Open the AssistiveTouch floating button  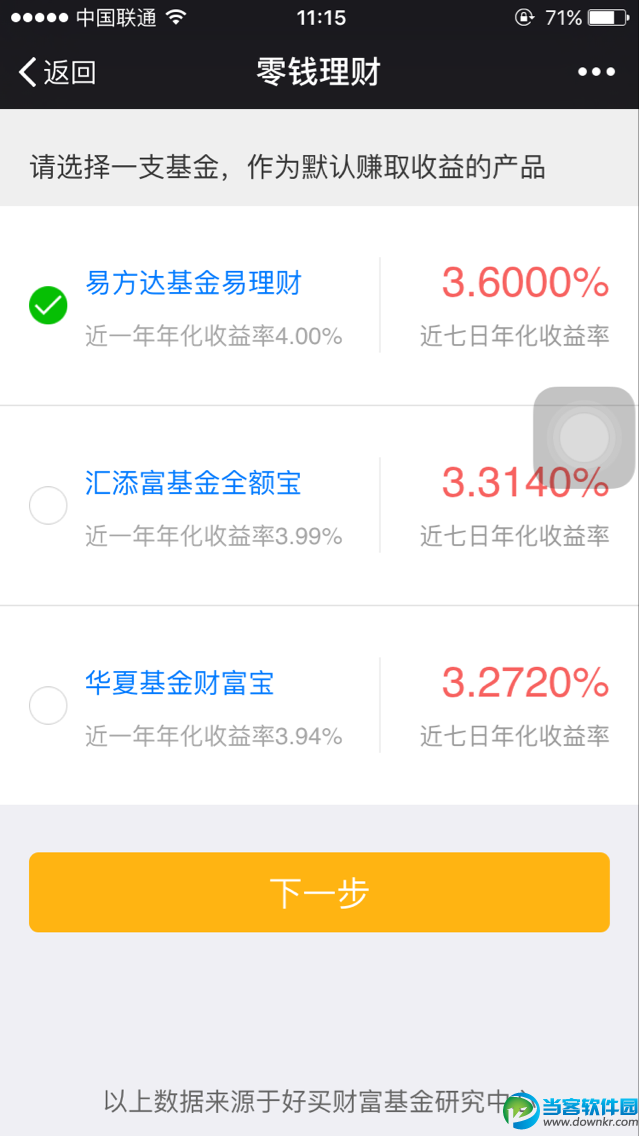pos(584,437)
